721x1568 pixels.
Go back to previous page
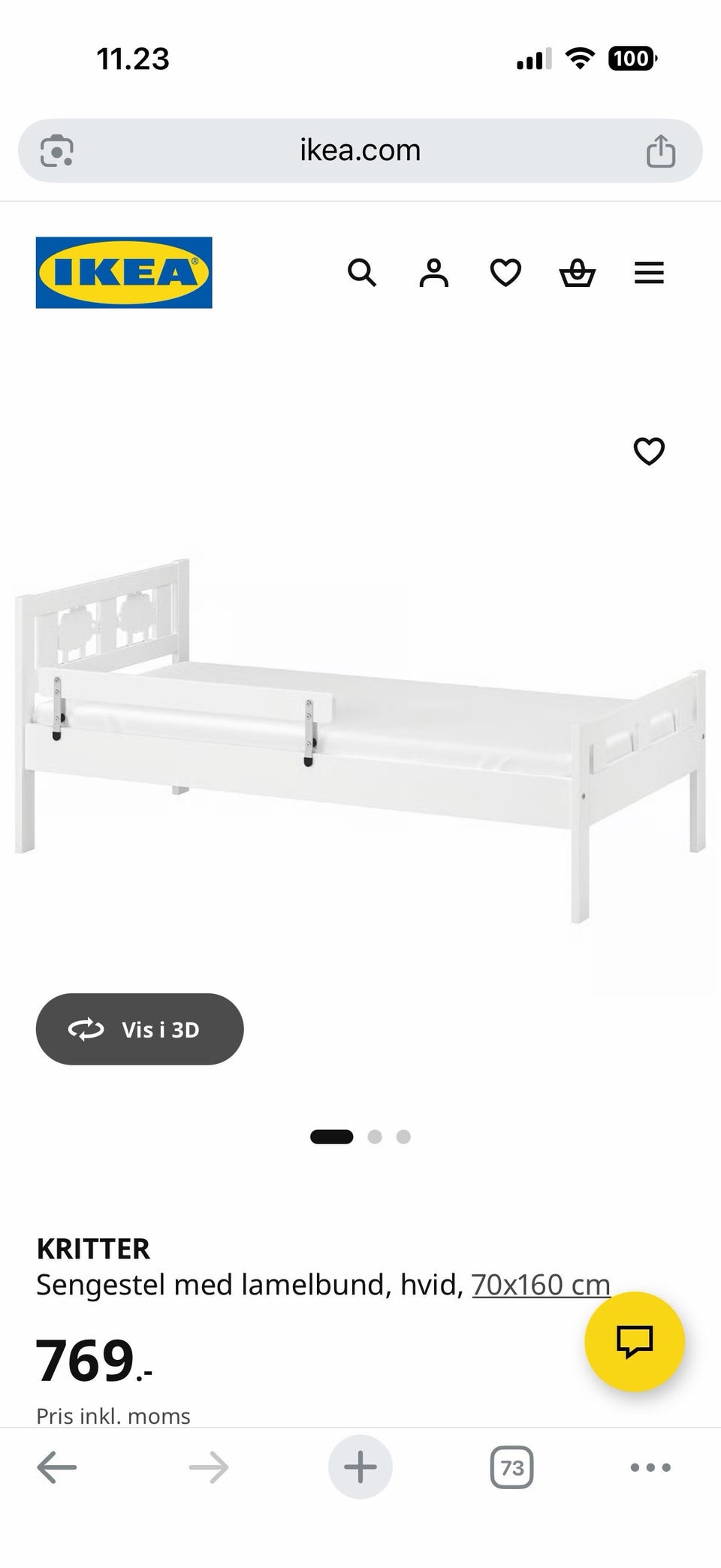58,1466
